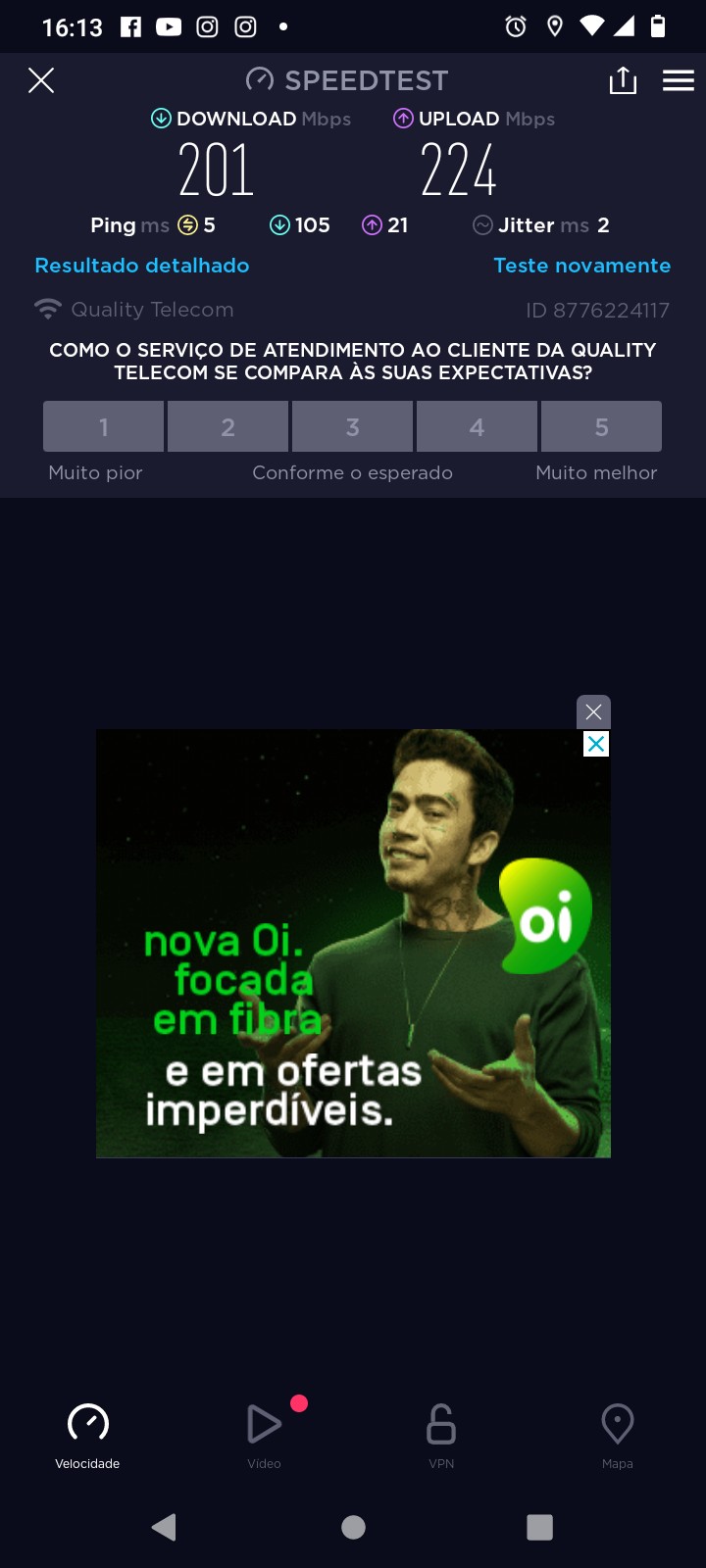The image size is (706, 1568).
Task: Choose rating 5 Muito melhor
Action: 601,426
